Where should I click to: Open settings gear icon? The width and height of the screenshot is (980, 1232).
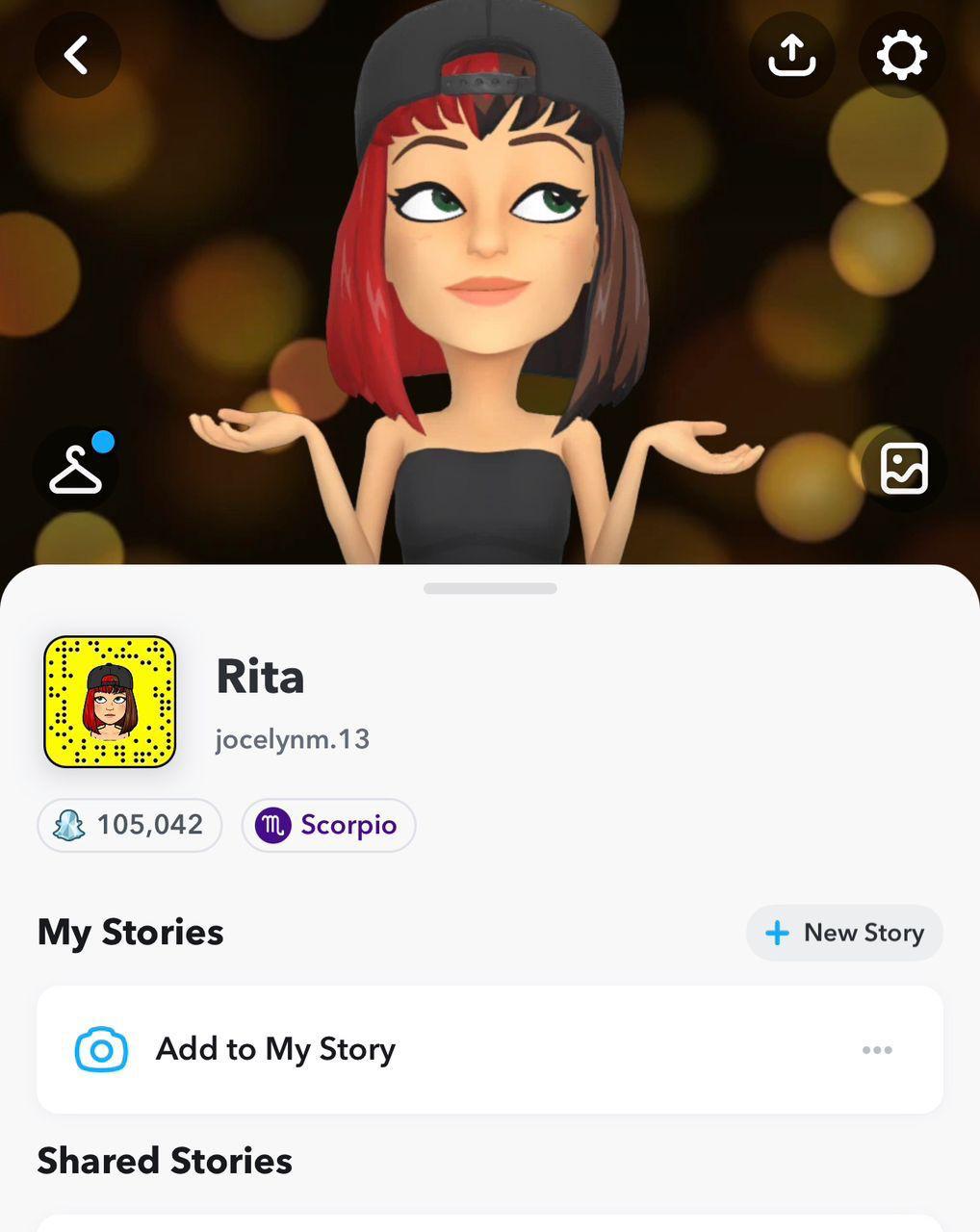click(x=901, y=55)
